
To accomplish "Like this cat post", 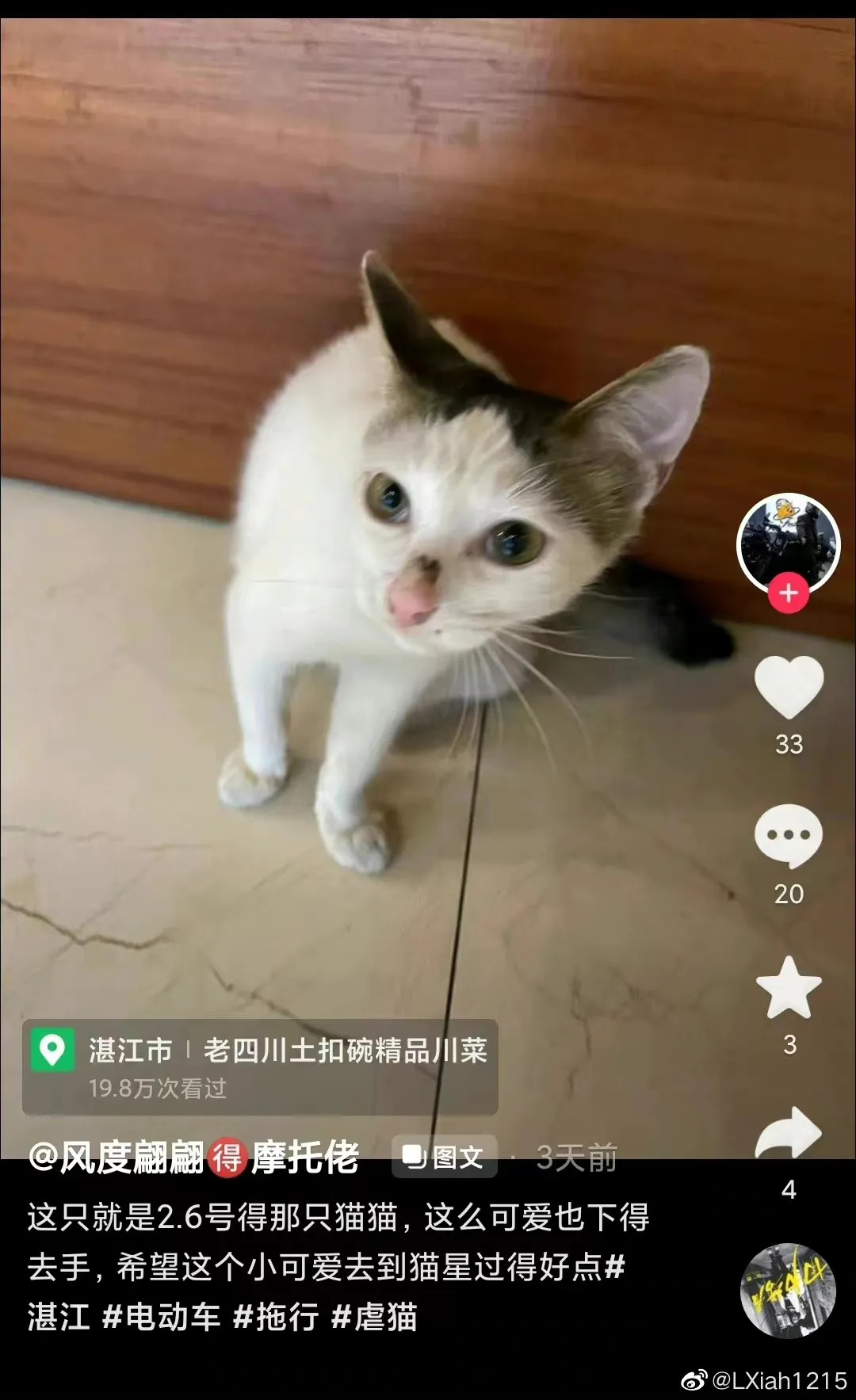I will tap(789, 686).
